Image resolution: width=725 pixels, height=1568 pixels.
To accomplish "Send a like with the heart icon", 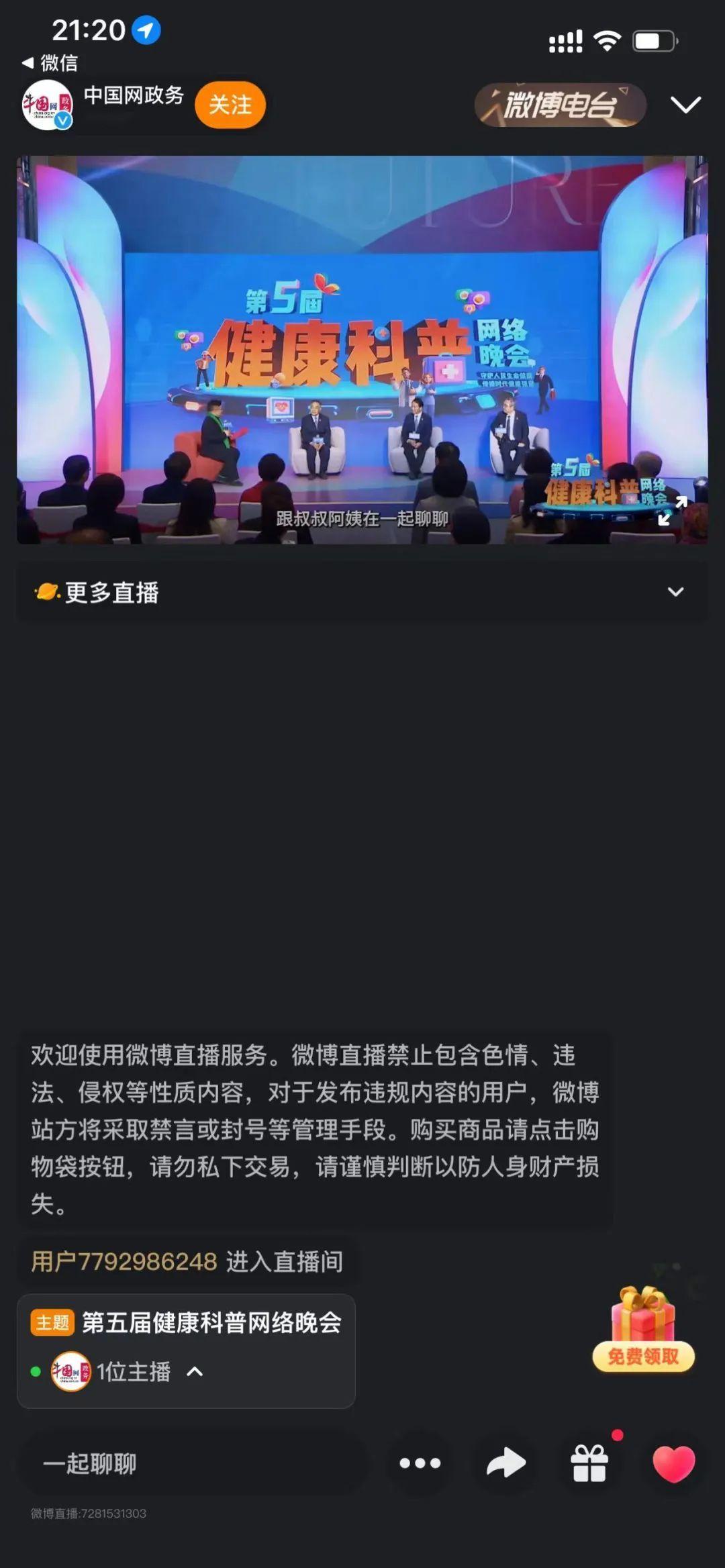I will [x=673, y=1463].
